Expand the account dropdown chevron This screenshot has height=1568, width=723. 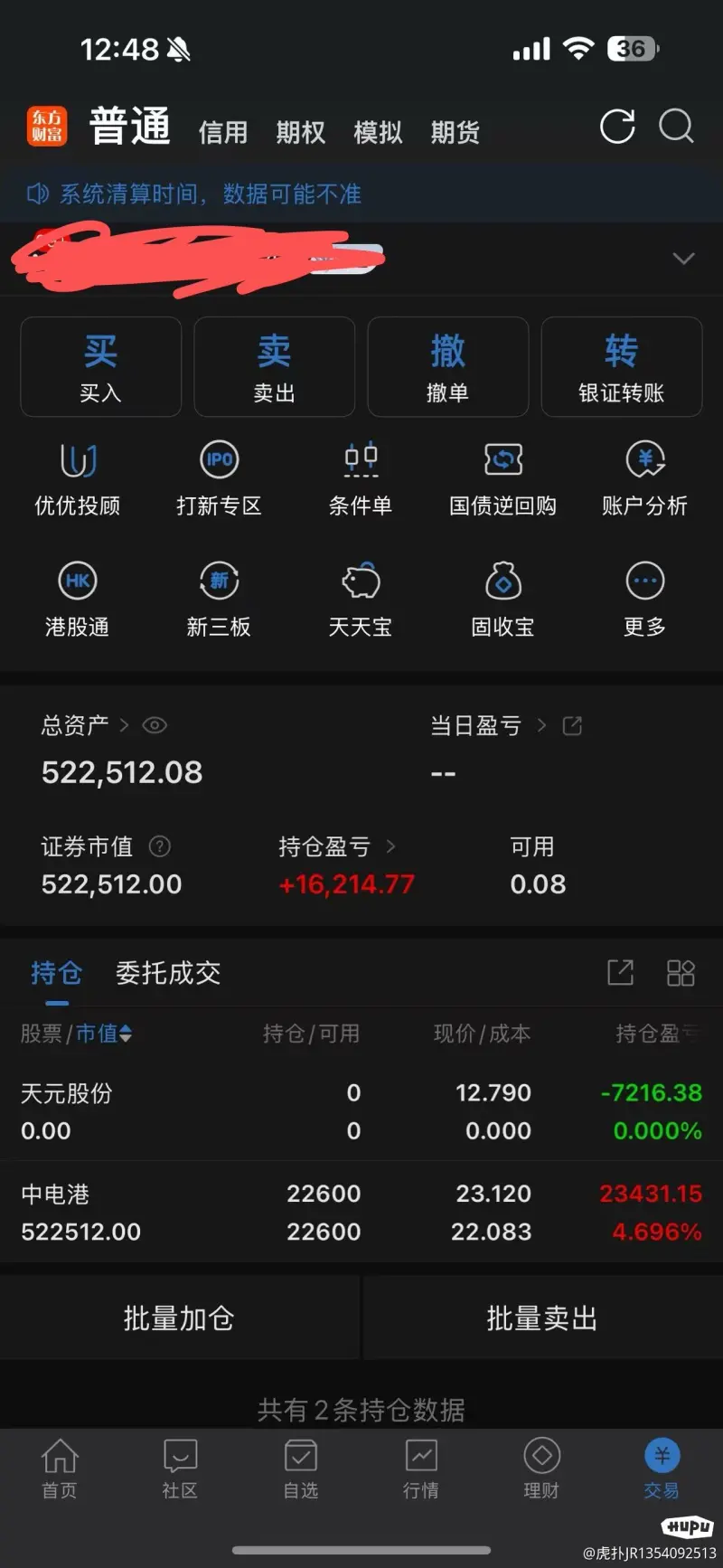tap(684, 259)
